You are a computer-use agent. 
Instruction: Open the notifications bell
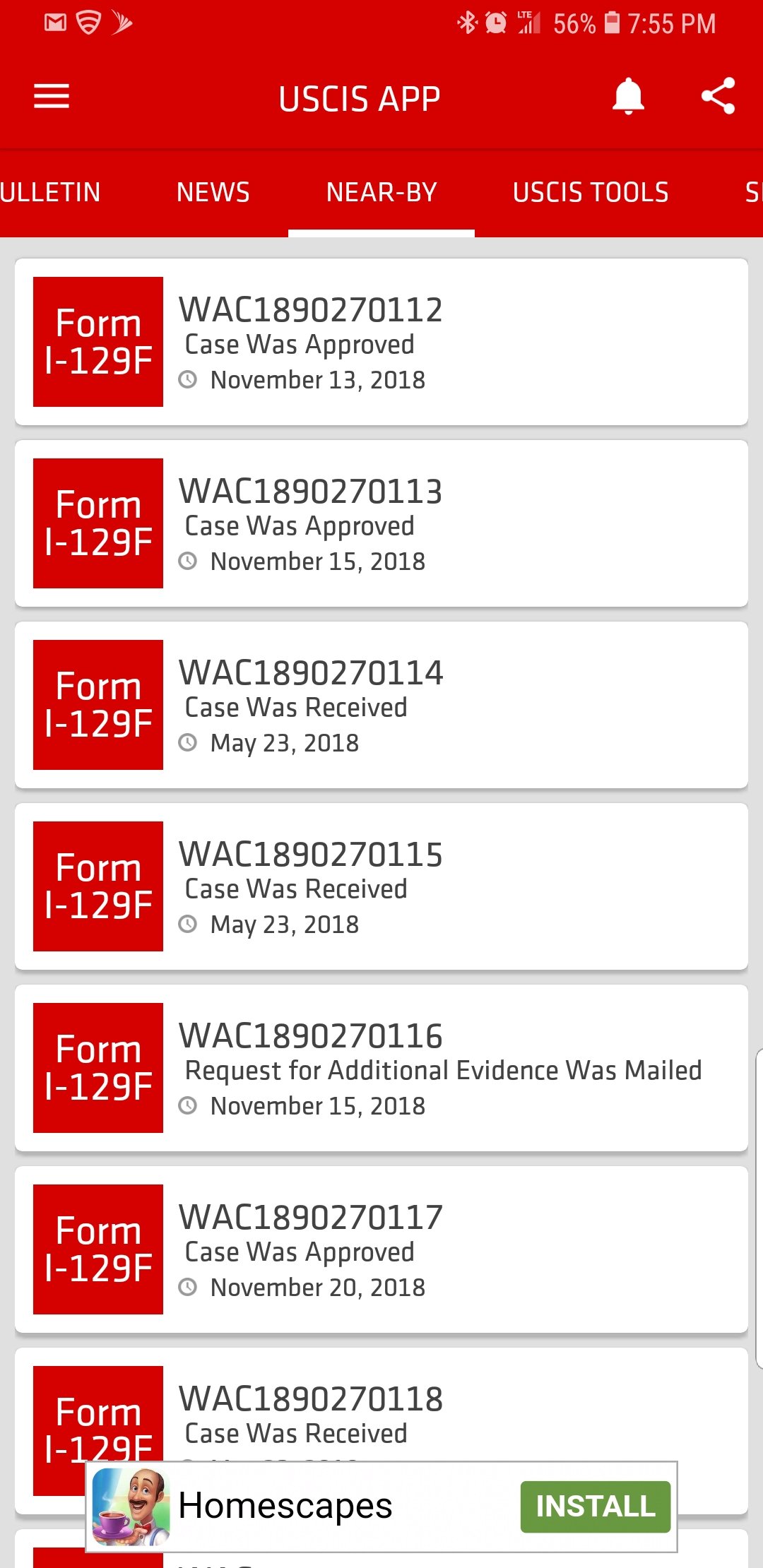click(628, 97)
